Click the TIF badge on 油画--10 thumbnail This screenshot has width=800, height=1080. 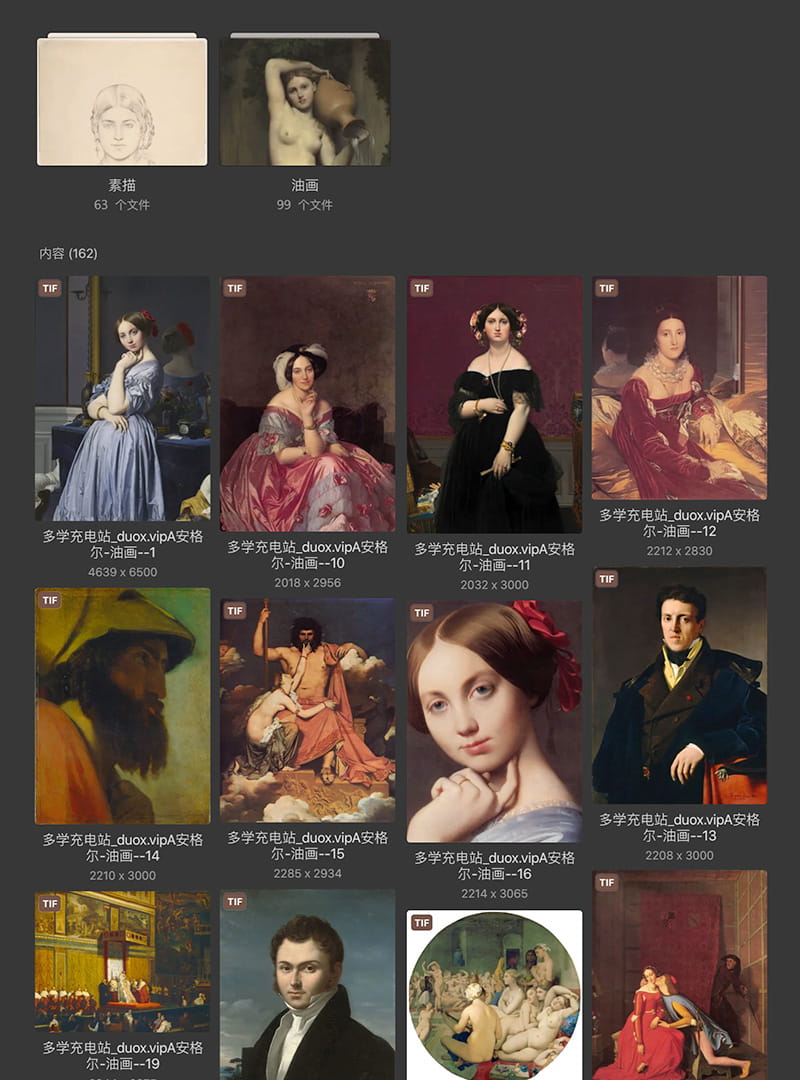(x=234, y=288)
